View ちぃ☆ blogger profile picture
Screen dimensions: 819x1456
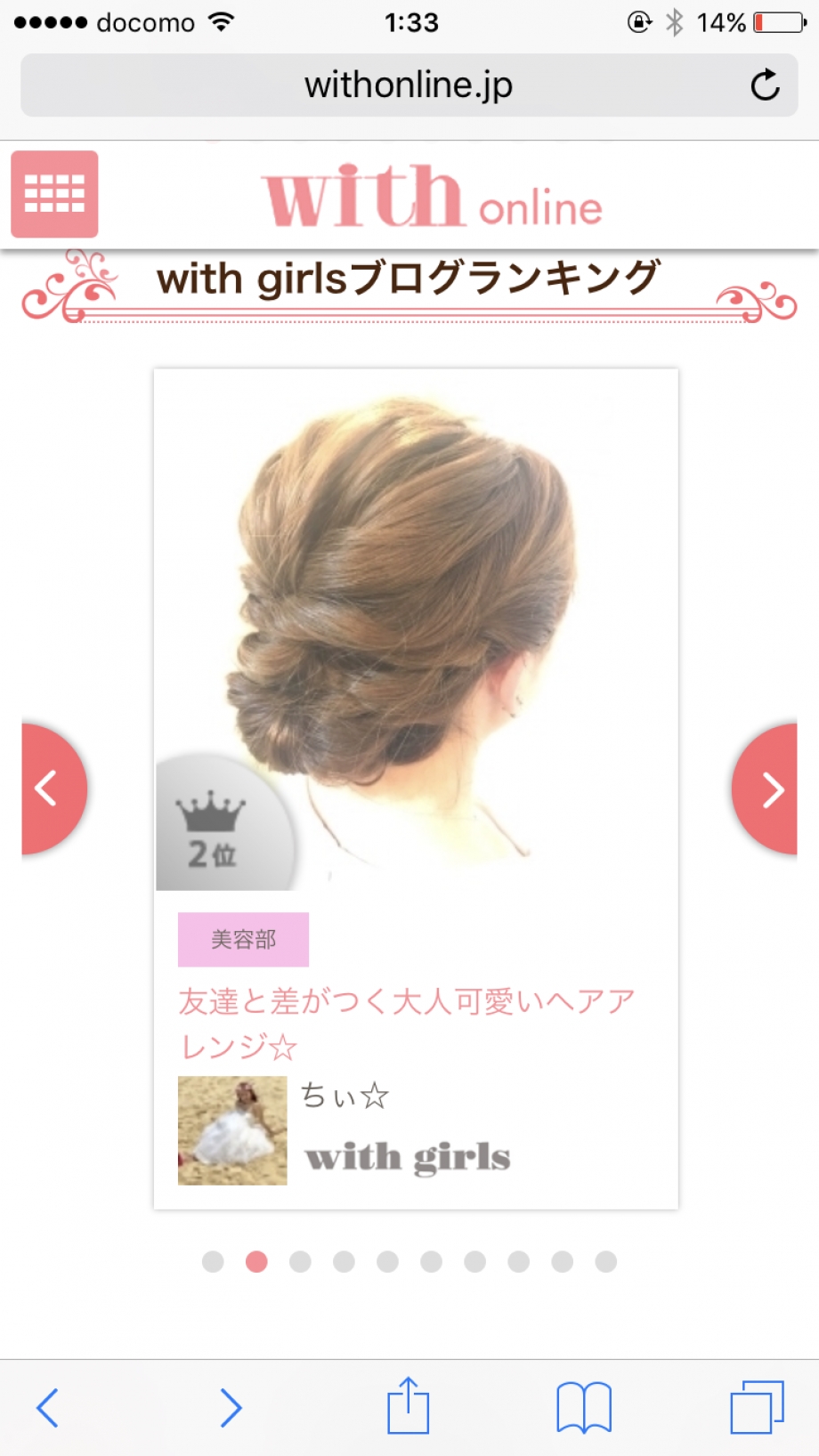coord(232,1130)
